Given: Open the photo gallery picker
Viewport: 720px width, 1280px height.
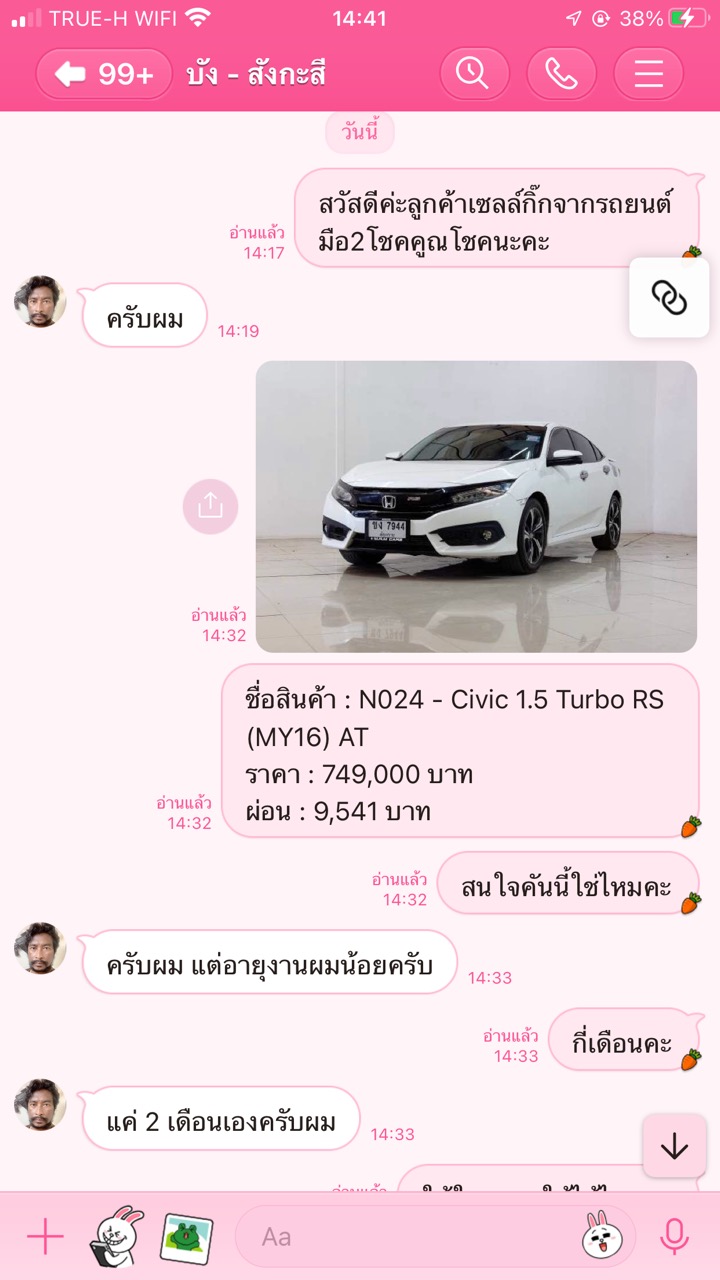Looking at the screenshot, I should (185, 1237).
